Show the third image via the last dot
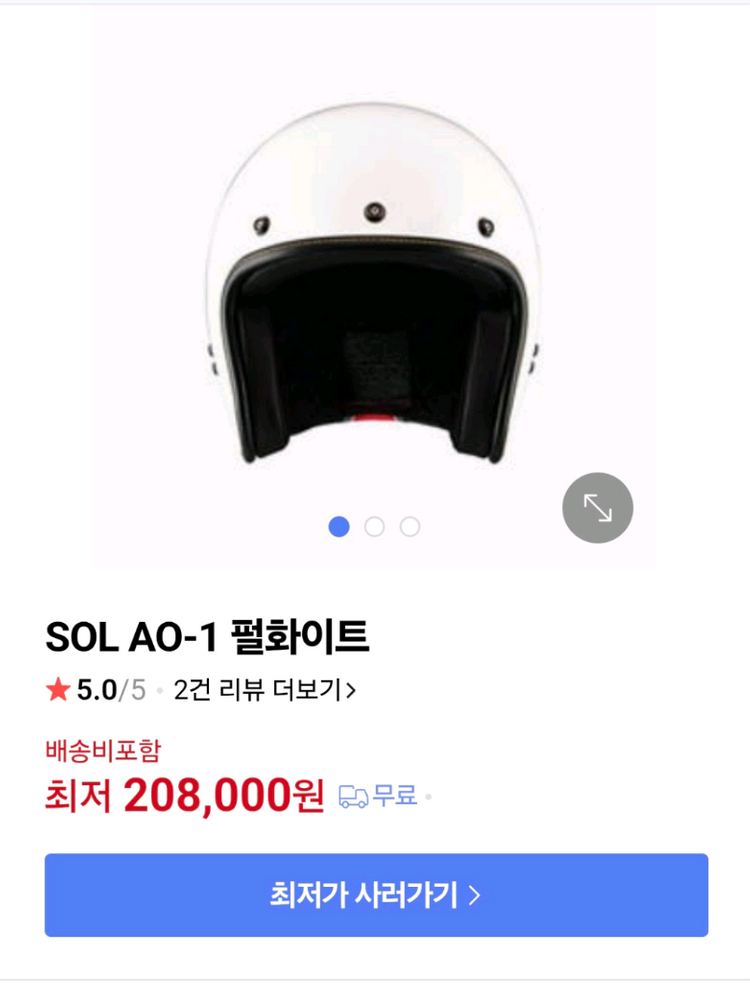 tap(409, 525)
